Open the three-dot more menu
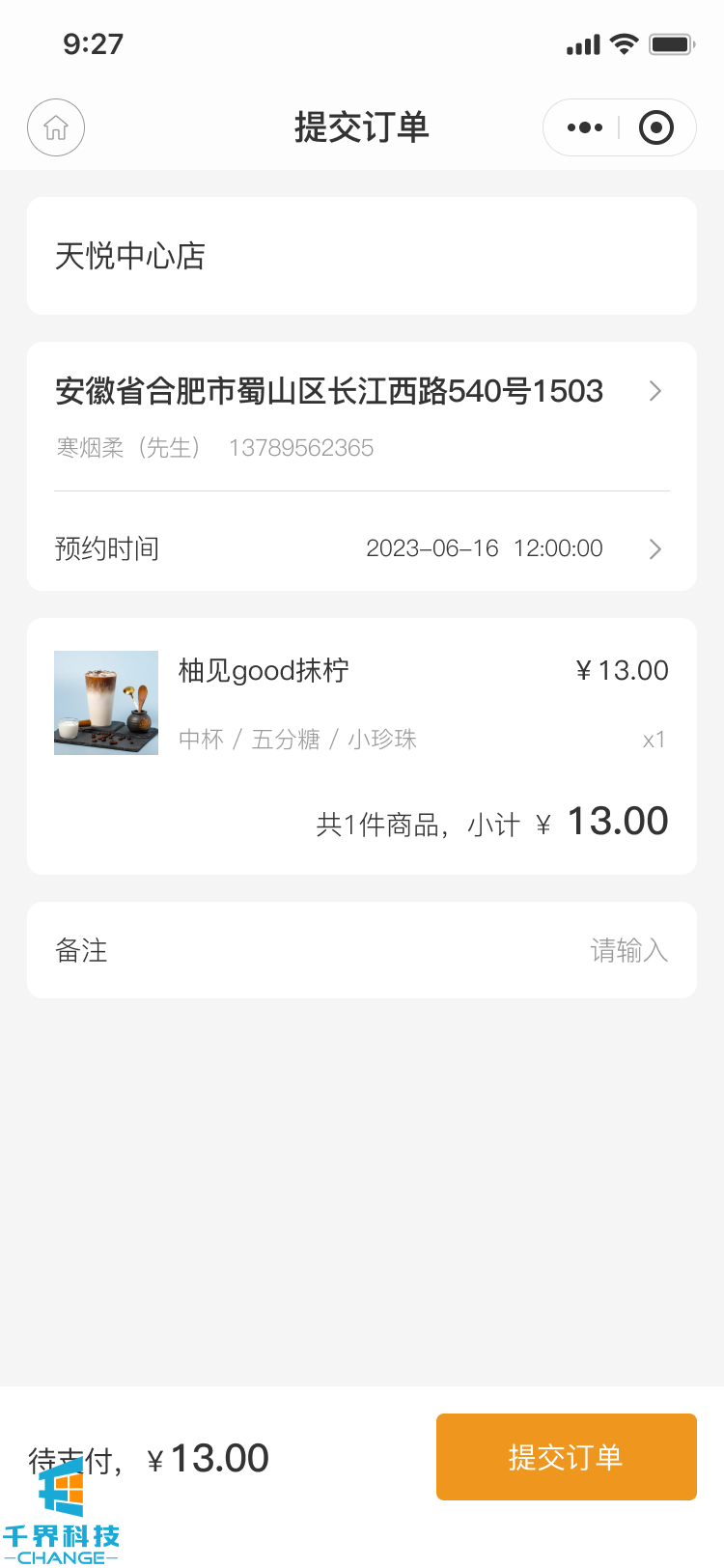Viewport: 724px width, 1568px height. (585, 127)
